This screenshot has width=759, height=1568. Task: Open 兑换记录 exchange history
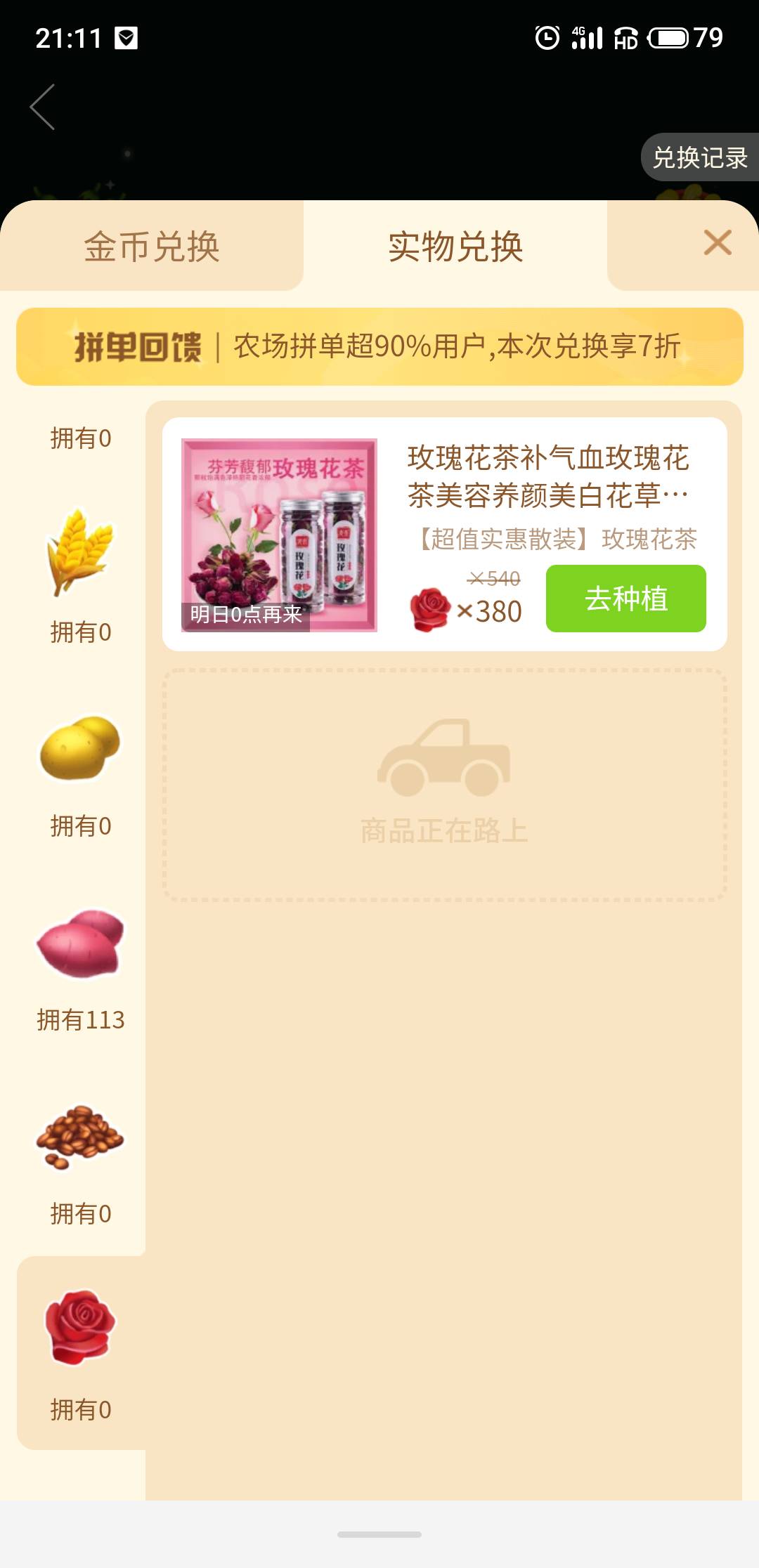[699, 157]
